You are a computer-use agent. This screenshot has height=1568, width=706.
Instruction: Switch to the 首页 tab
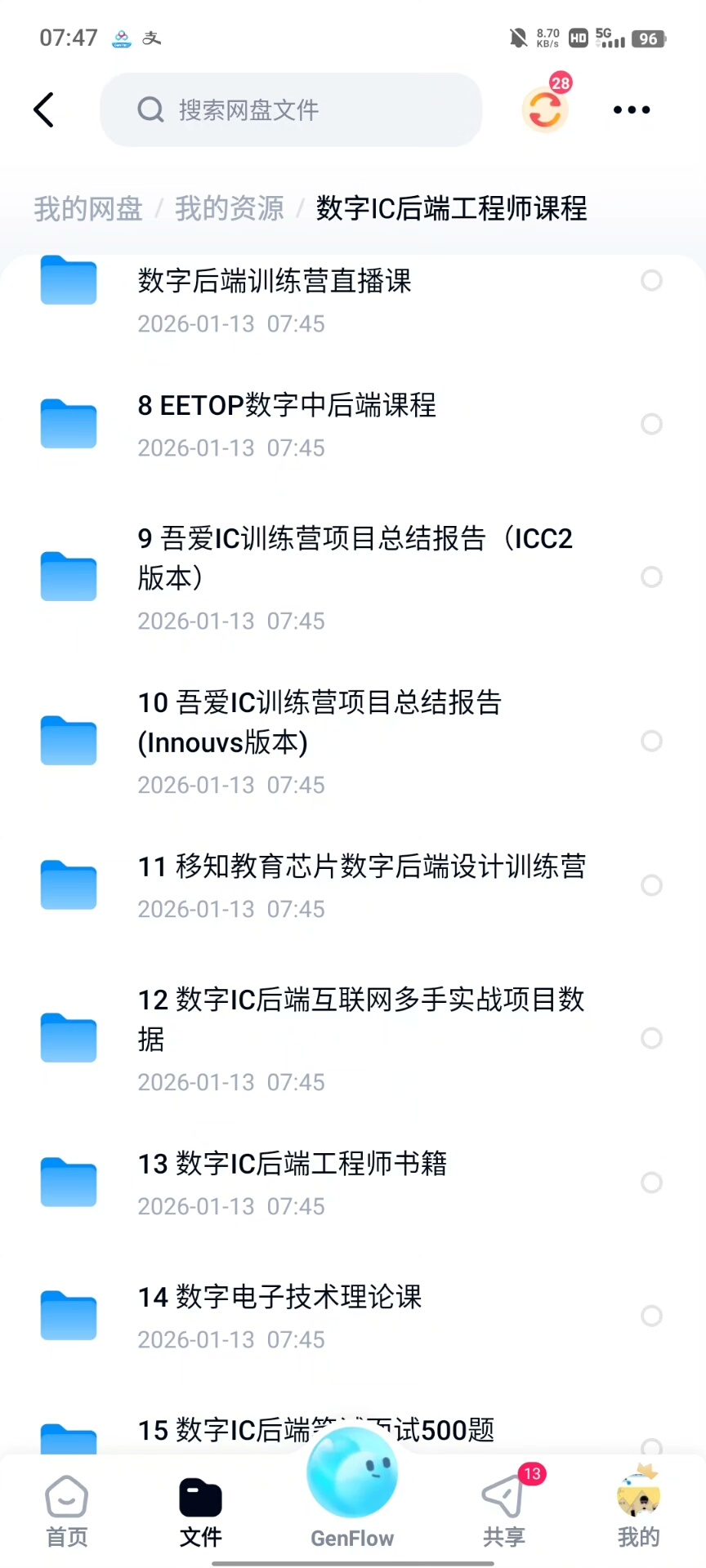pos(66,1511)
